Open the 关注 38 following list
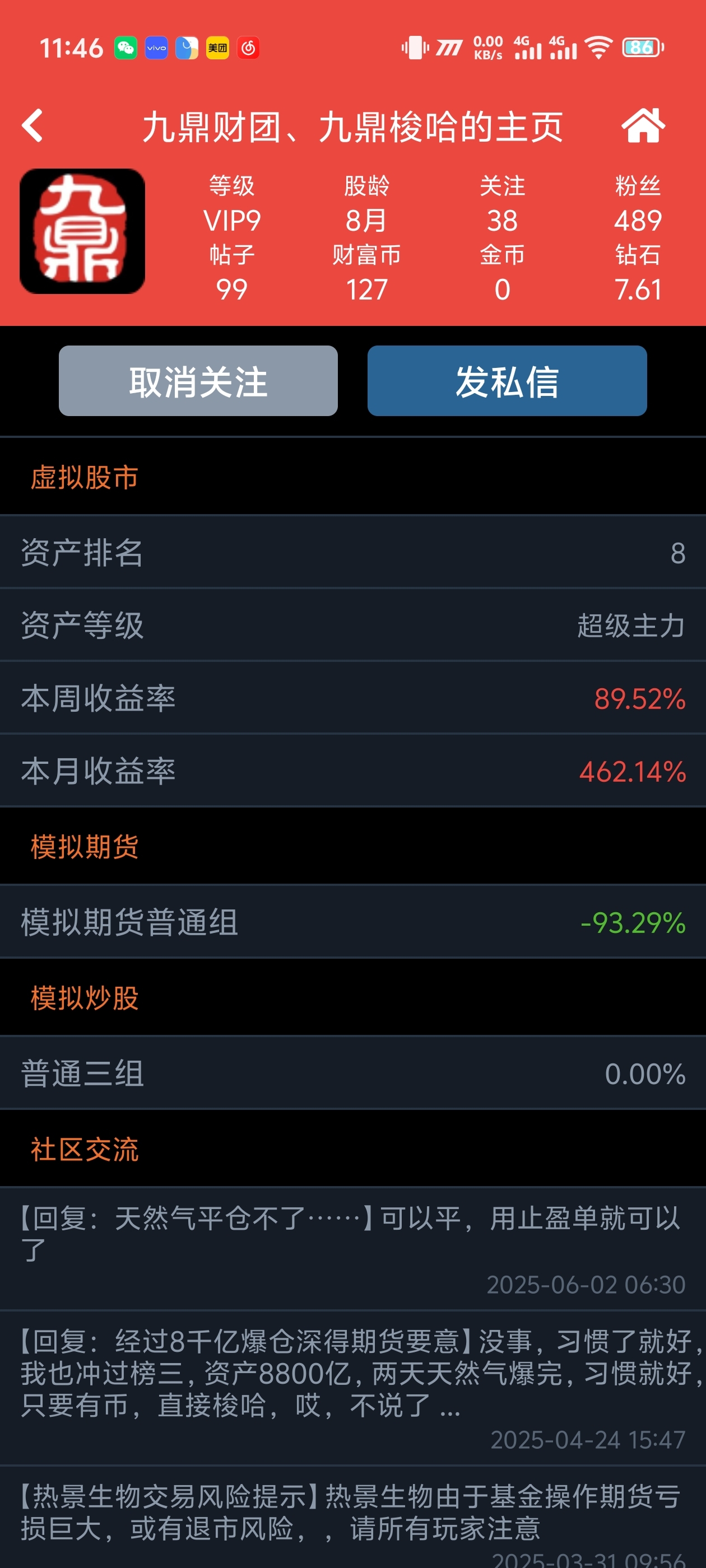The height and width of the screenshot is (1568, 706). coord(502,204)
